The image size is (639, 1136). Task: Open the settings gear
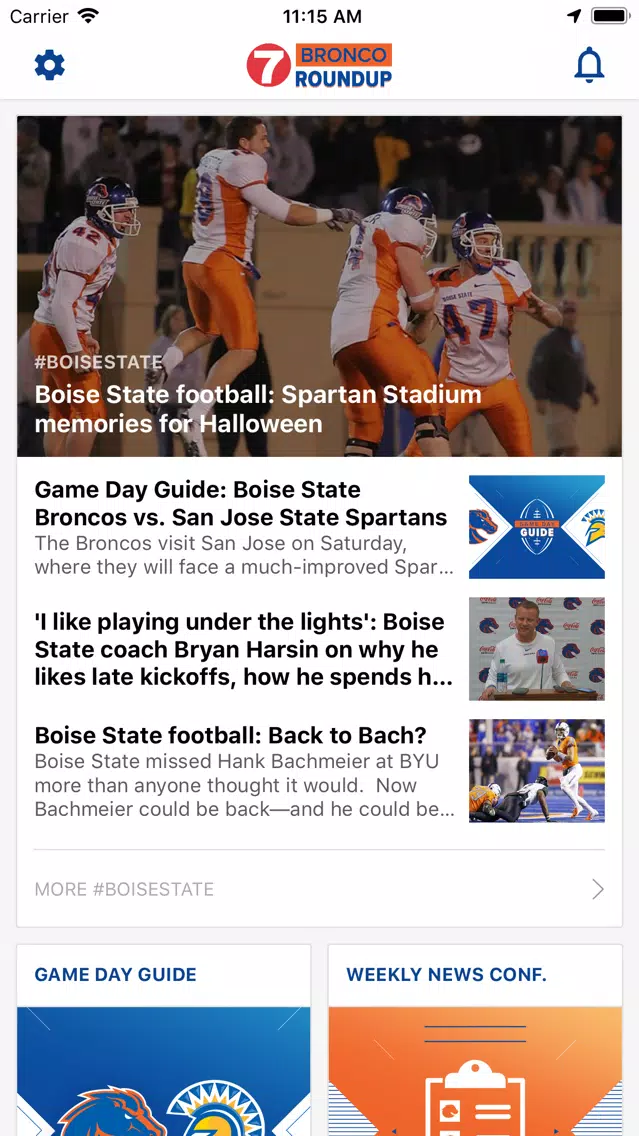pos(50,66)
